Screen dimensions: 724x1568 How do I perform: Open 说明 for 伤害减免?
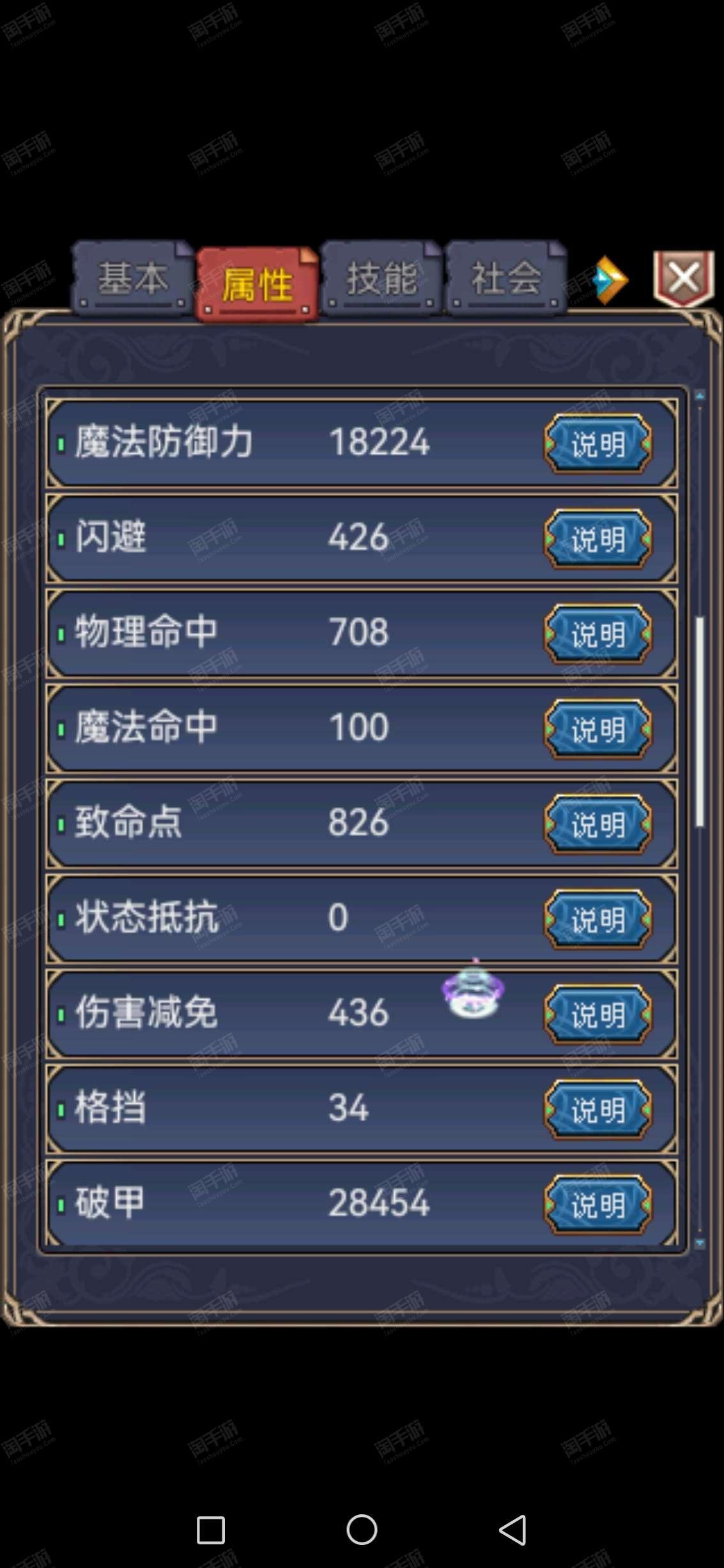pyautogui.click(x=597, y=1014)
